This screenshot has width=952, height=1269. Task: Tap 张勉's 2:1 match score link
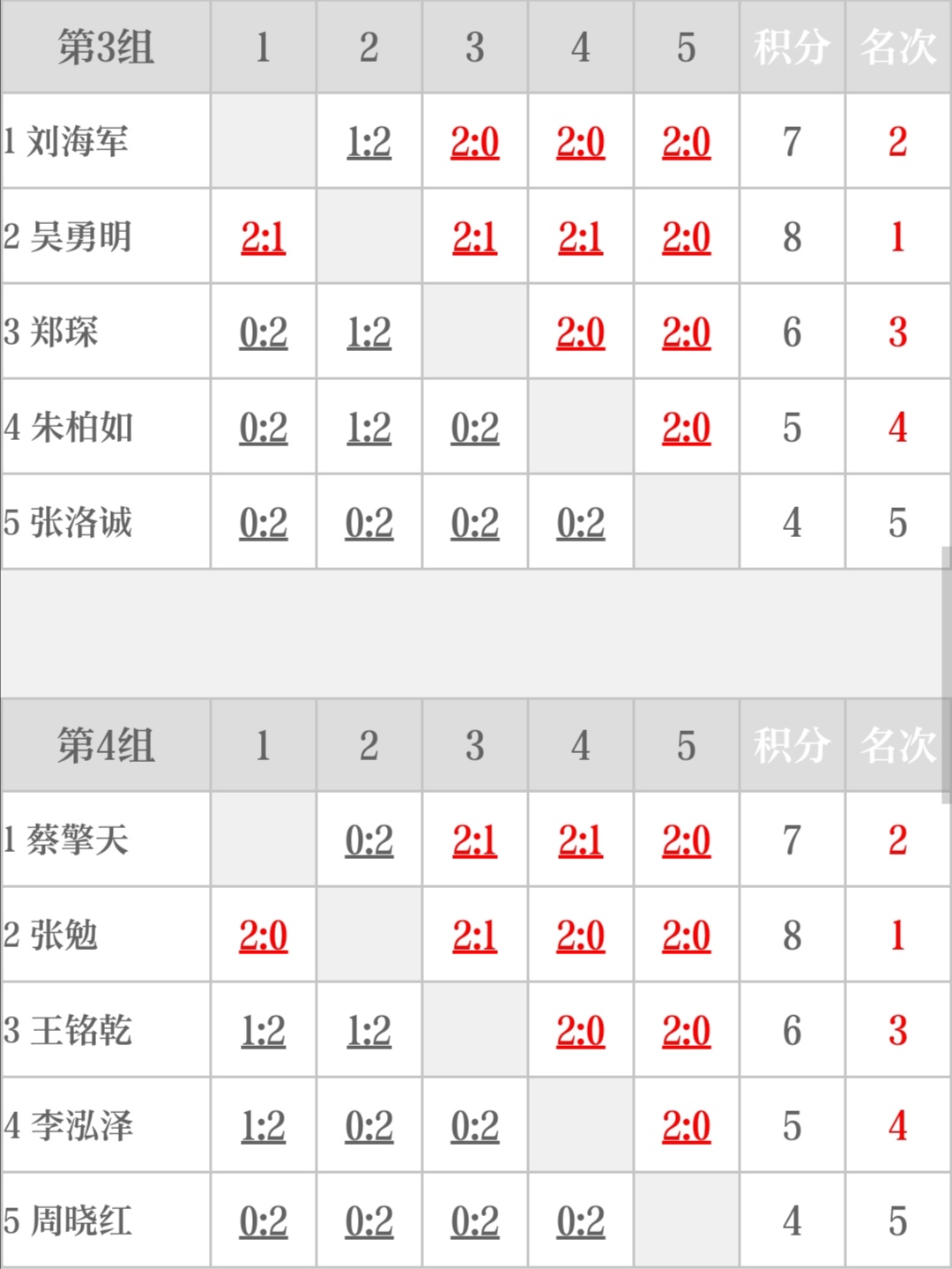click(474, 937)
